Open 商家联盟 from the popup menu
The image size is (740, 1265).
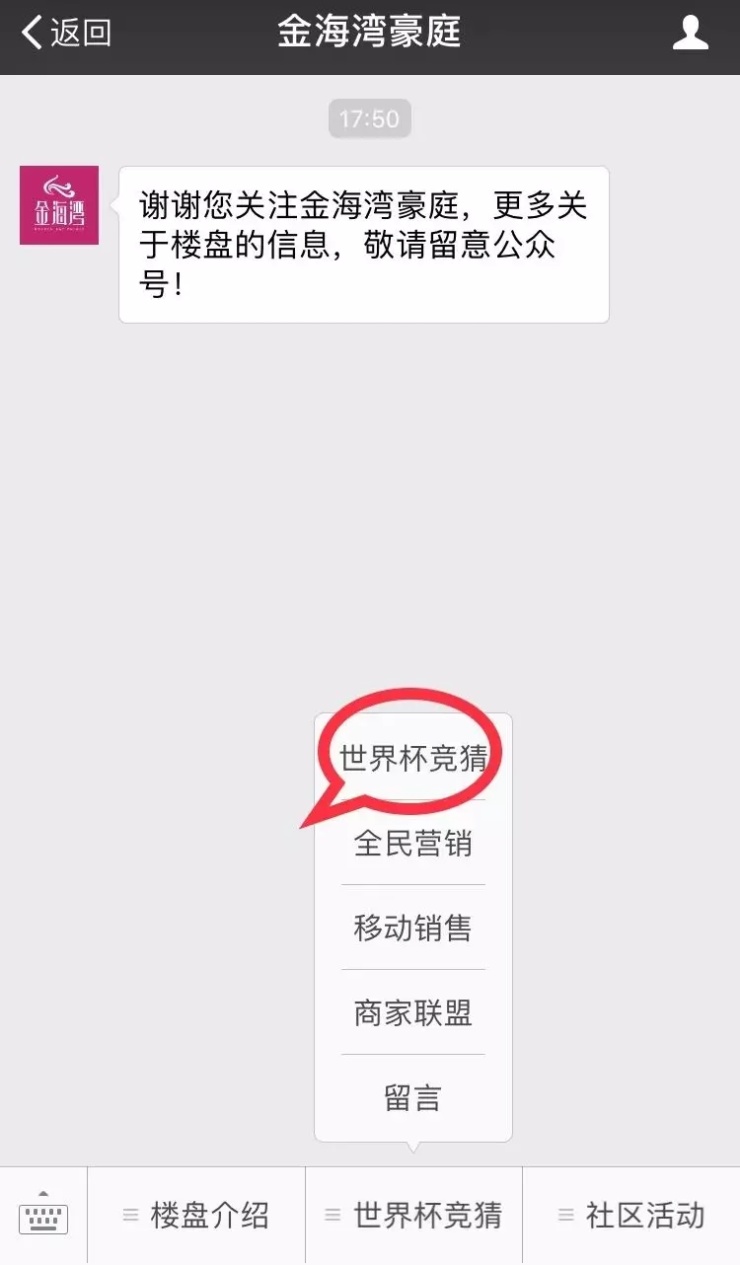coord(413,1013)
